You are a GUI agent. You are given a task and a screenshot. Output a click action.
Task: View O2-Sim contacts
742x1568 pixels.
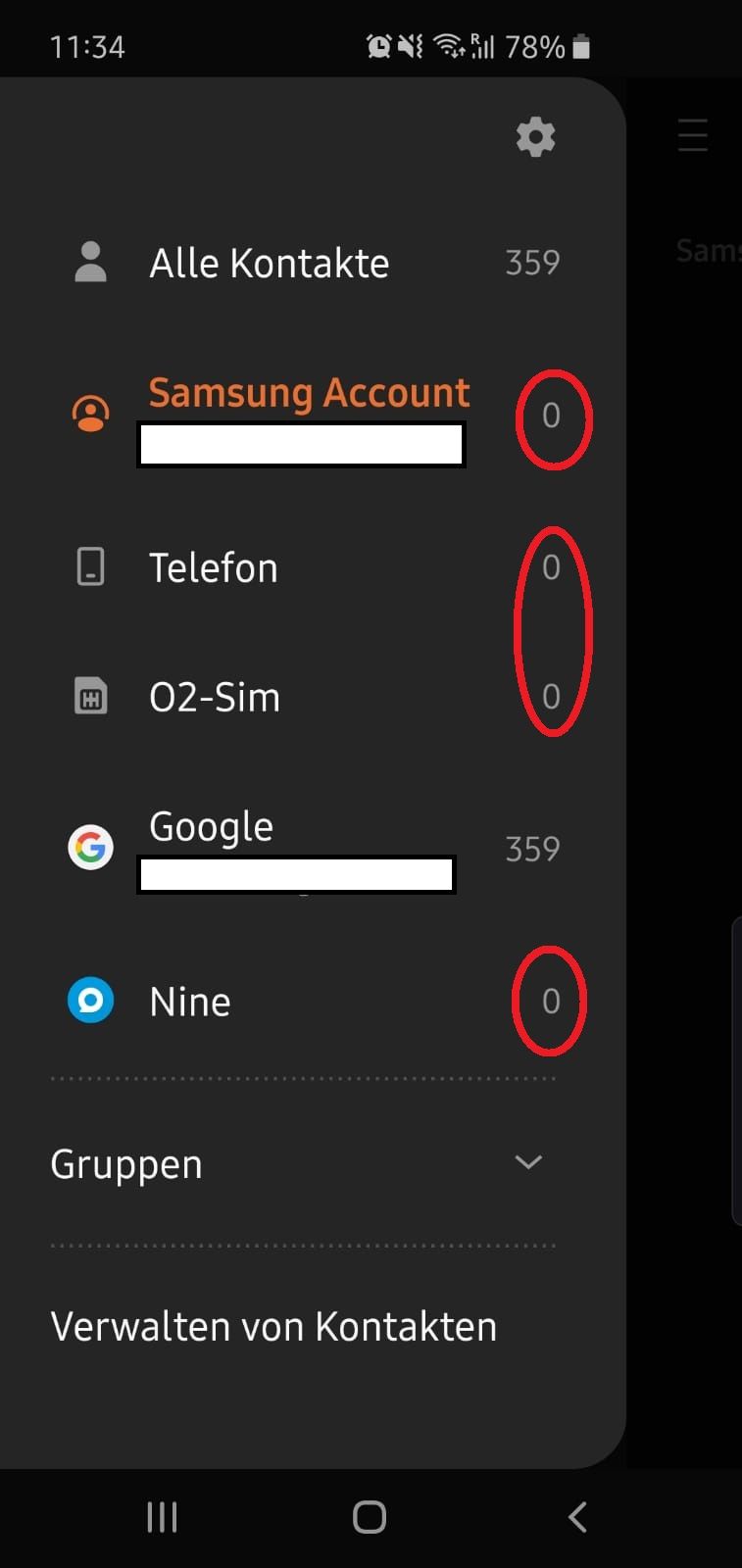tap(214, 697)
